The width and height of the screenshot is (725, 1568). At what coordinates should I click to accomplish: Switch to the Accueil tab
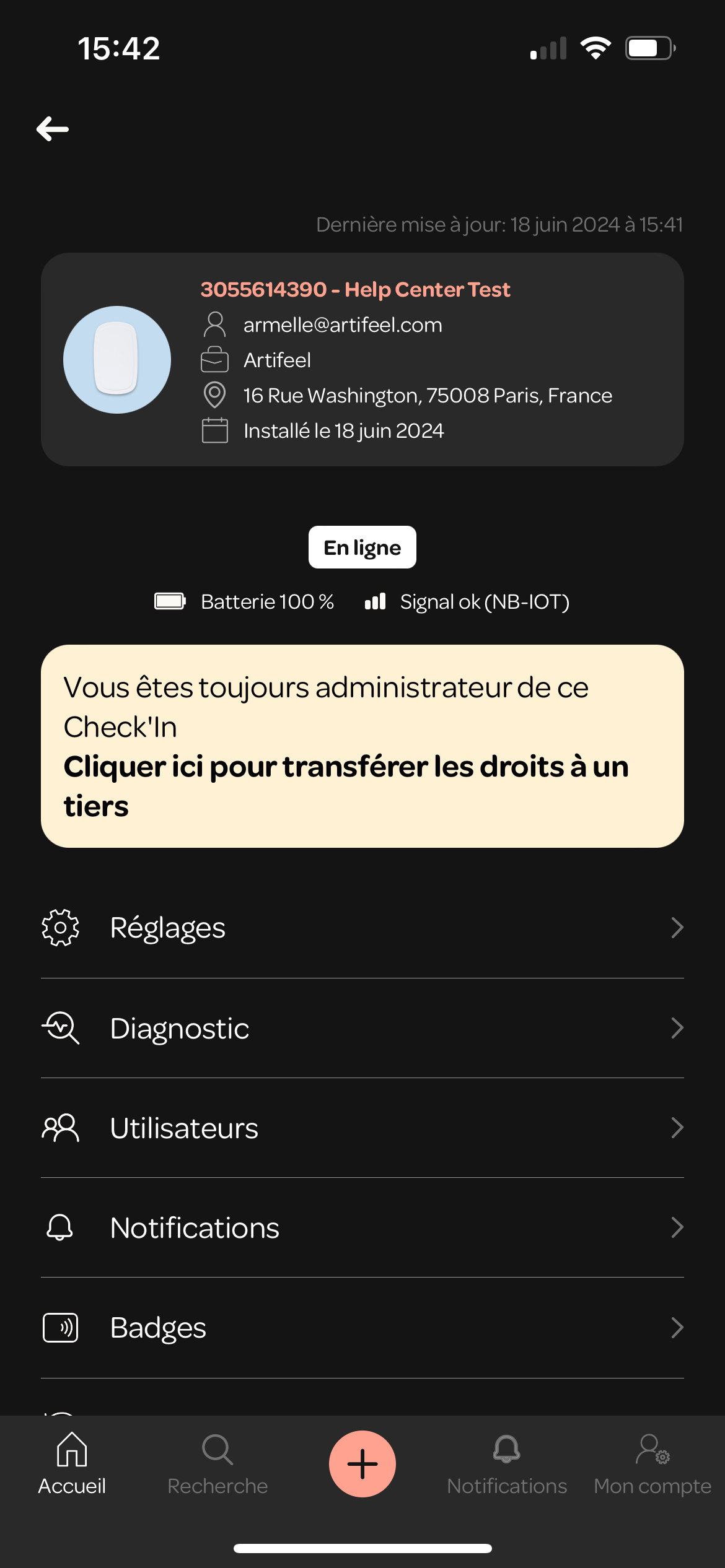[x=72, y=1464]
